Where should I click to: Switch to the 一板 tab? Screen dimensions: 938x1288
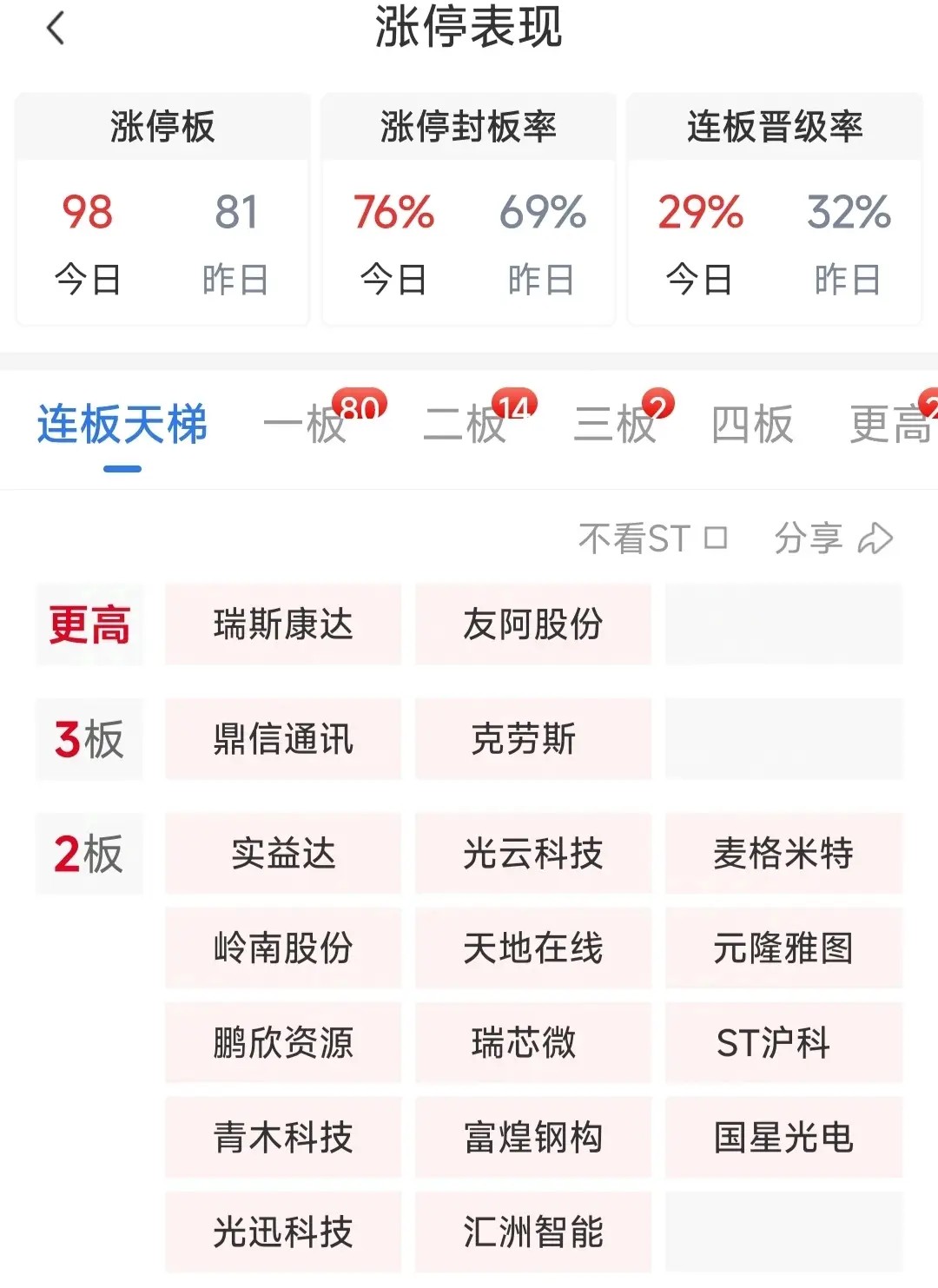(305, 425)
